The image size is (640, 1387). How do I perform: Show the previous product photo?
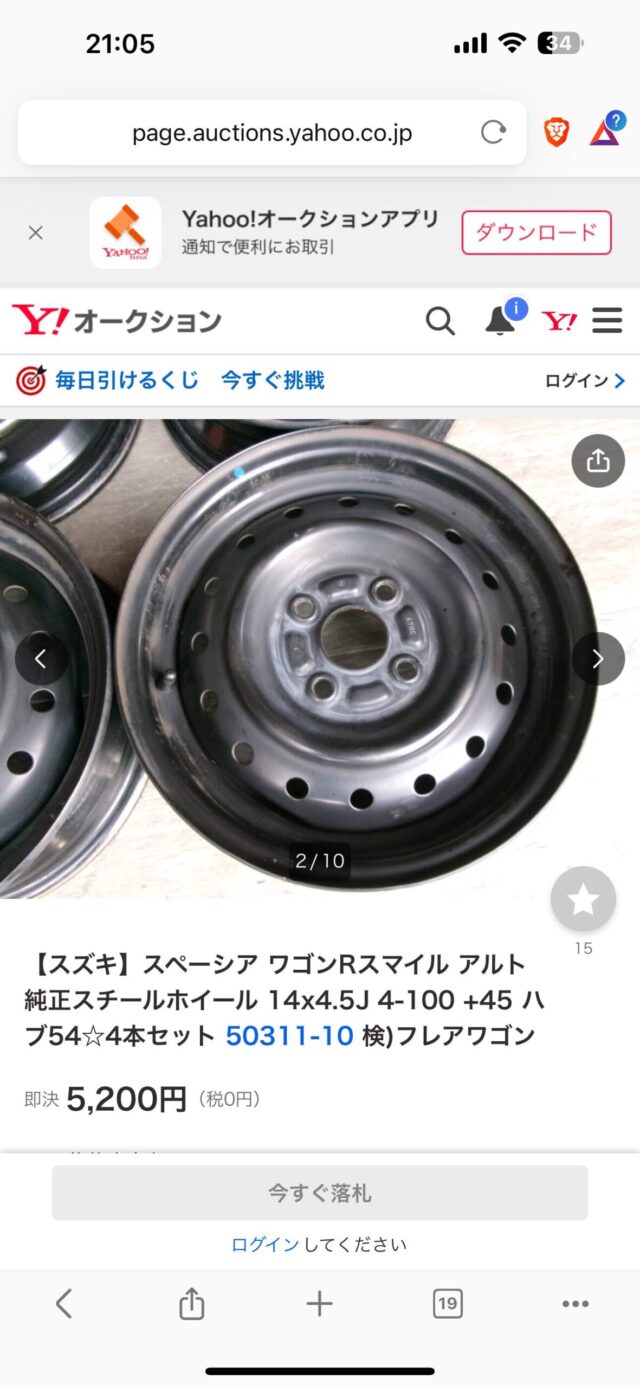(x=42, y=659)
